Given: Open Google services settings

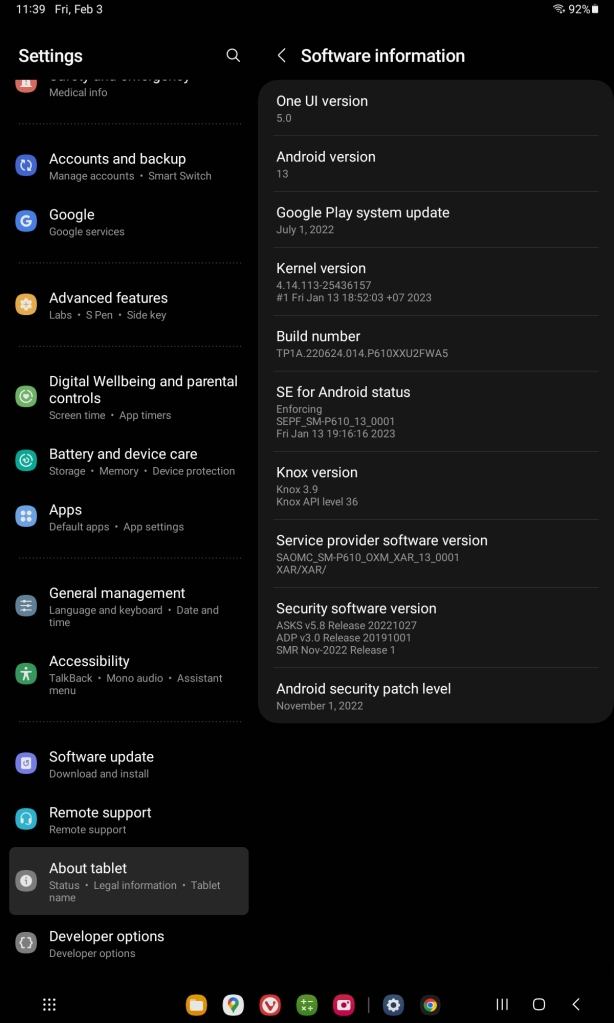Looking at the screenshot, I should click(x=129, y=222).
